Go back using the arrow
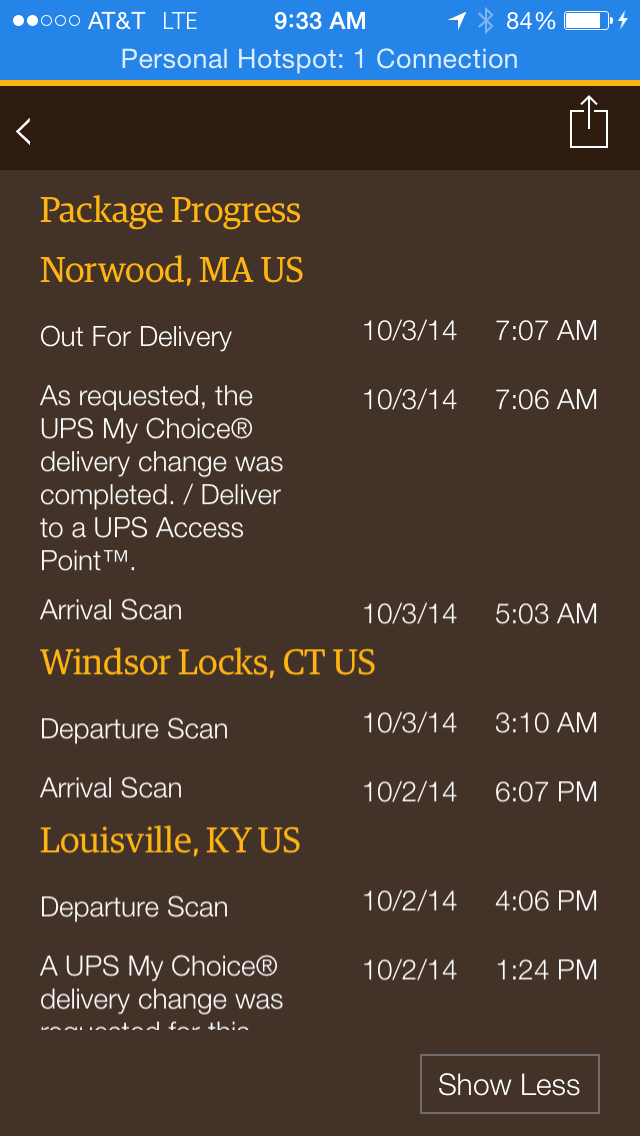Image resolution: width=640 pixels, height=1136 pixels. tap(24, 131)
